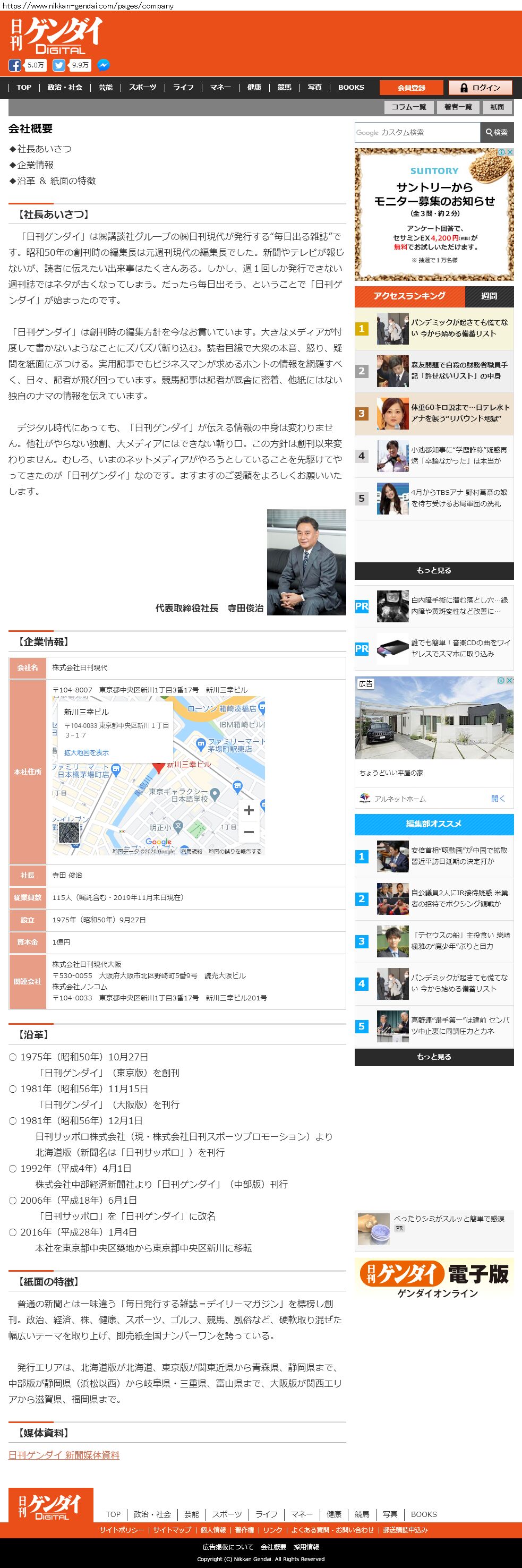This screenshot has width=522, height=1568.
Task: Open the Twitter share icon
Action: [58, 65]
